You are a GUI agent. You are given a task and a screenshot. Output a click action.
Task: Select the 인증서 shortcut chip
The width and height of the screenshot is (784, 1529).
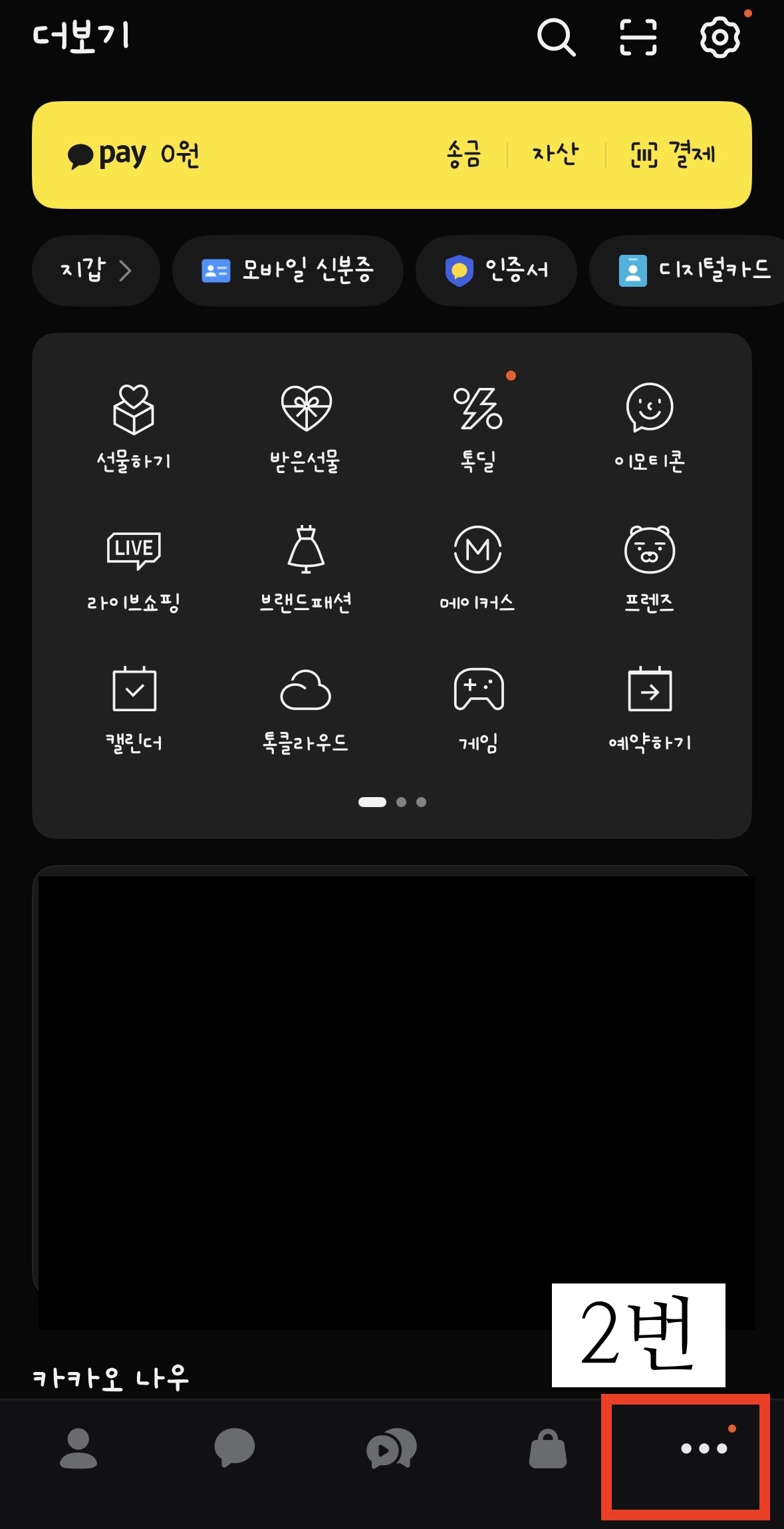(496, 270)
